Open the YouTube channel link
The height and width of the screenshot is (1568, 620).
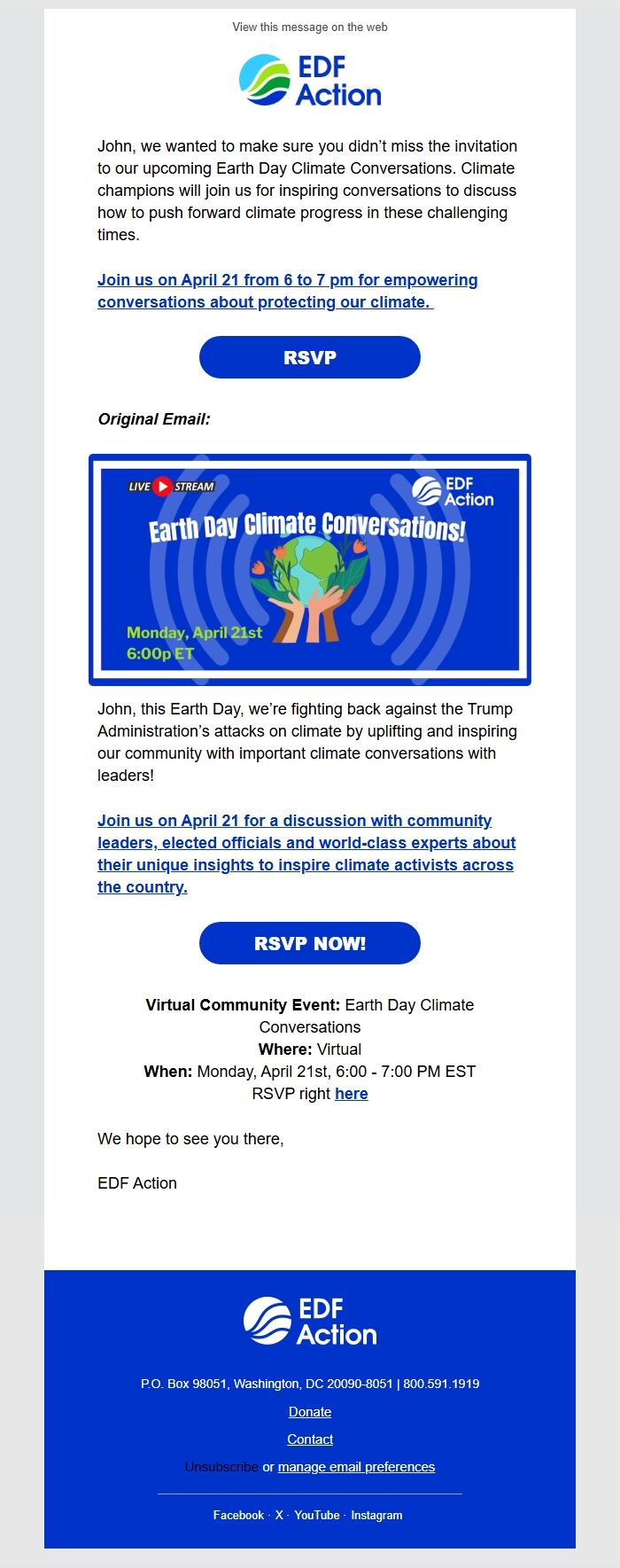pyautogui.click(x=316, y=1515)
